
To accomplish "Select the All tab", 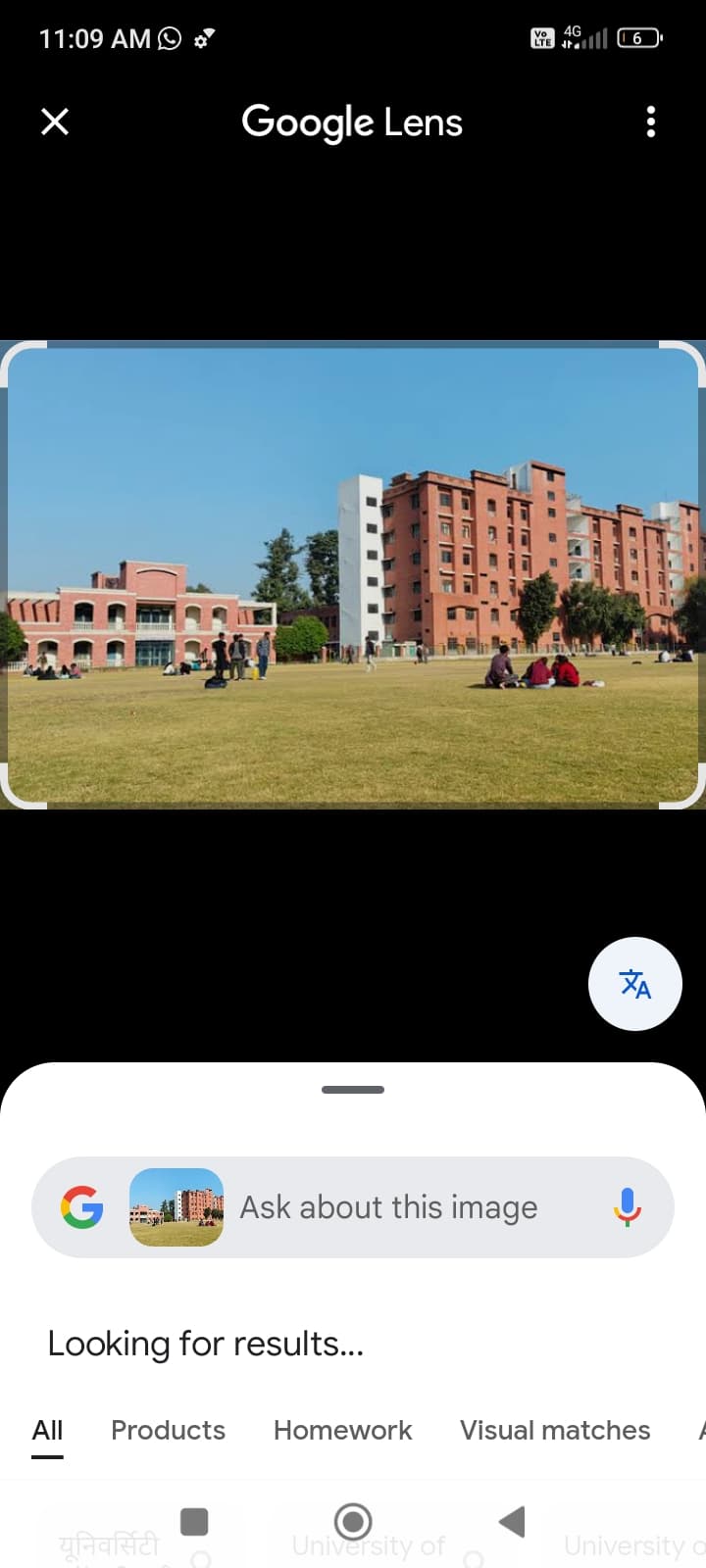I will pyautogui.click(x=47, y=1430).
